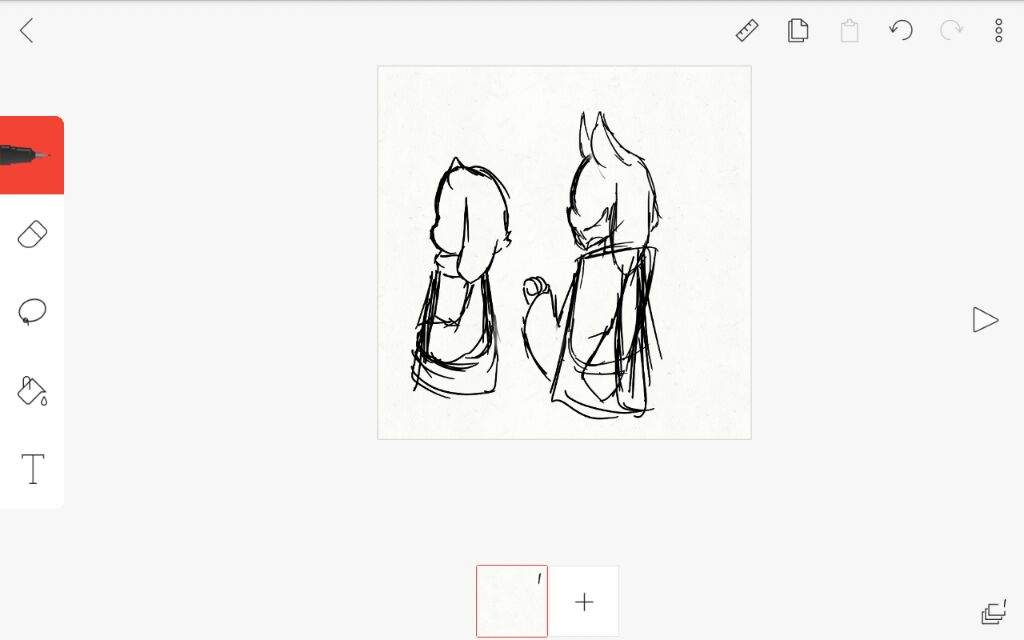The image size is (1024, 640).
Task: Switch to the eraser tool
Action: (32, 235)
